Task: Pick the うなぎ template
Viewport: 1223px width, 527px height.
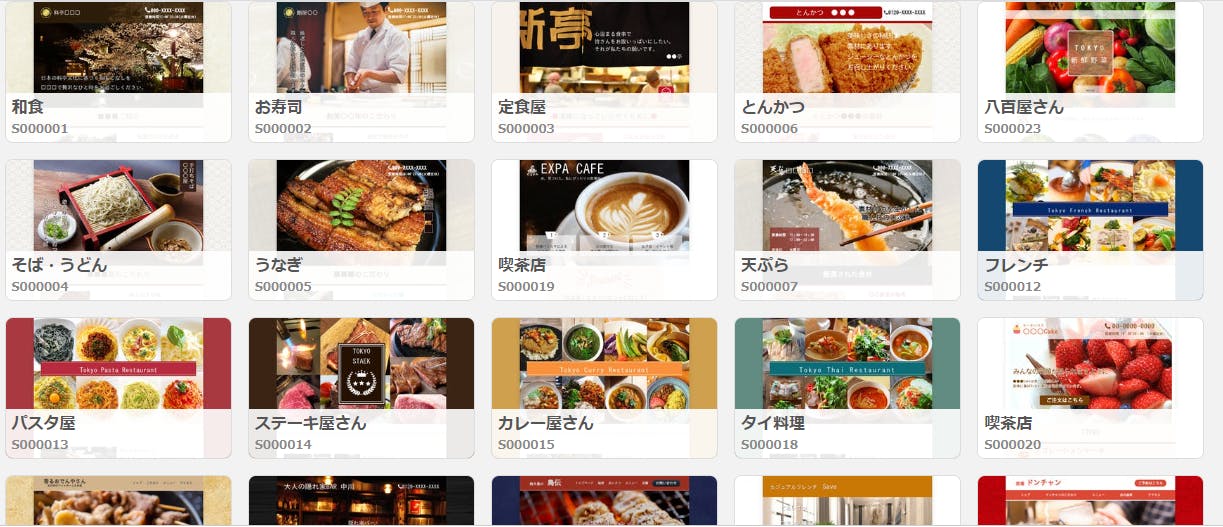Action: coord(361,230)
